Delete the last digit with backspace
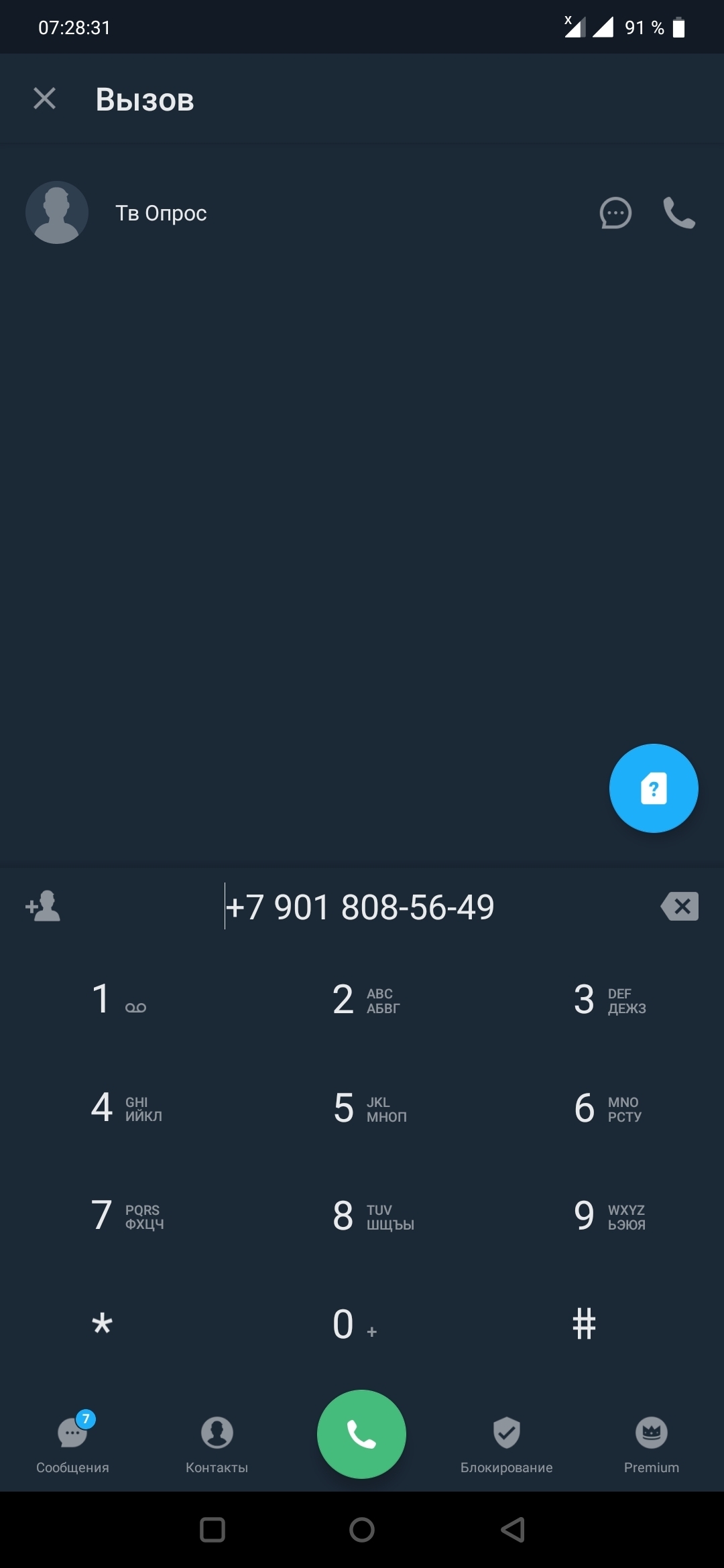 tap(680, 907)
